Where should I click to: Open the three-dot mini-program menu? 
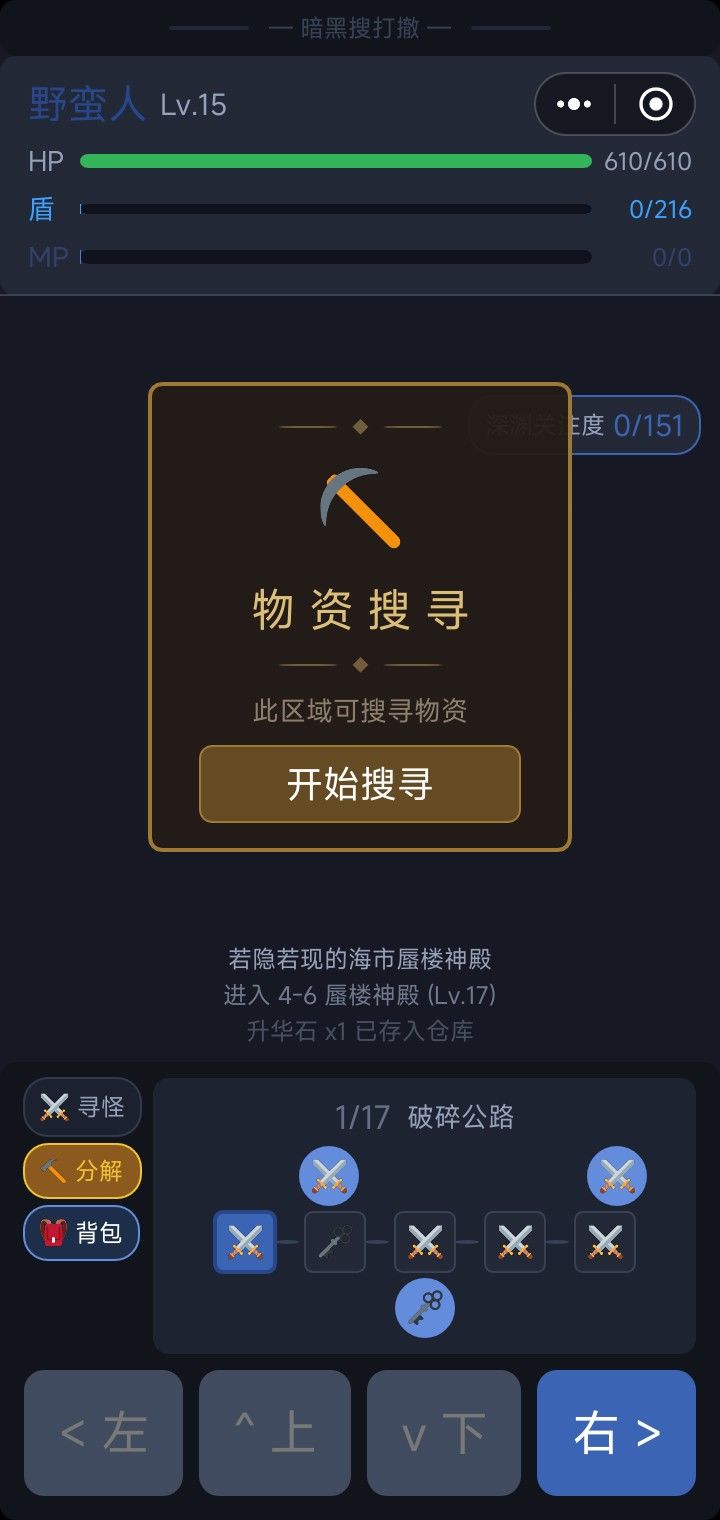click(575, 103)
